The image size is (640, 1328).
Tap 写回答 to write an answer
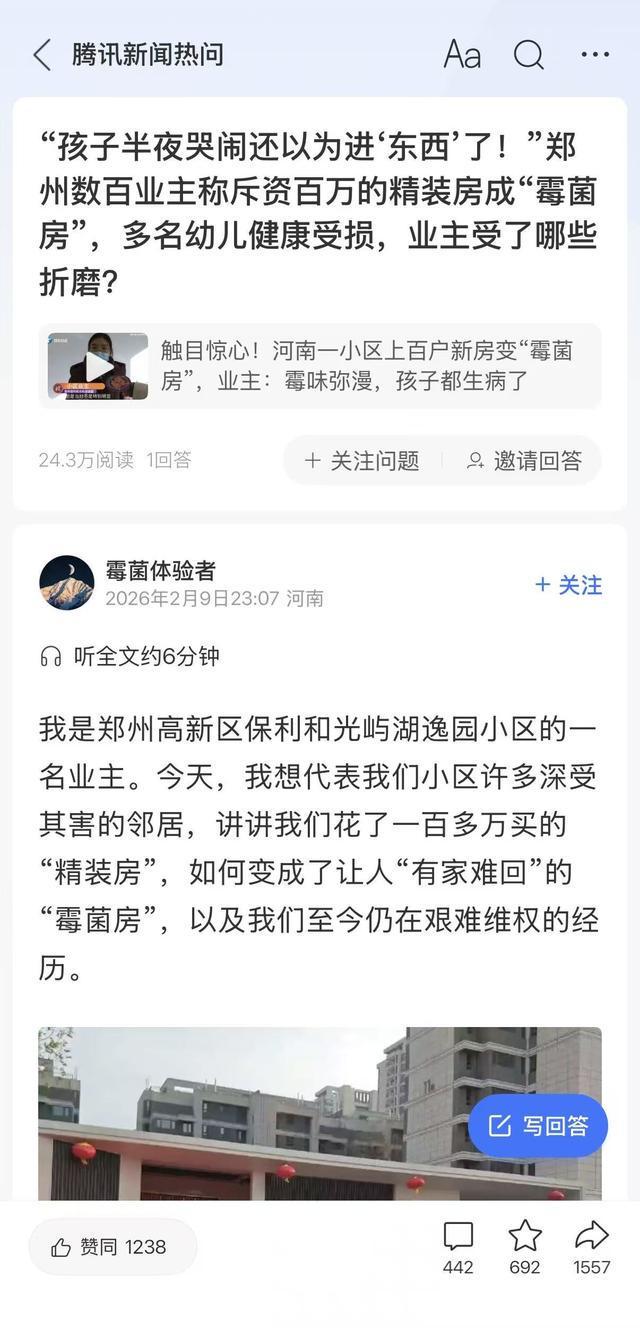point(538,1126)
